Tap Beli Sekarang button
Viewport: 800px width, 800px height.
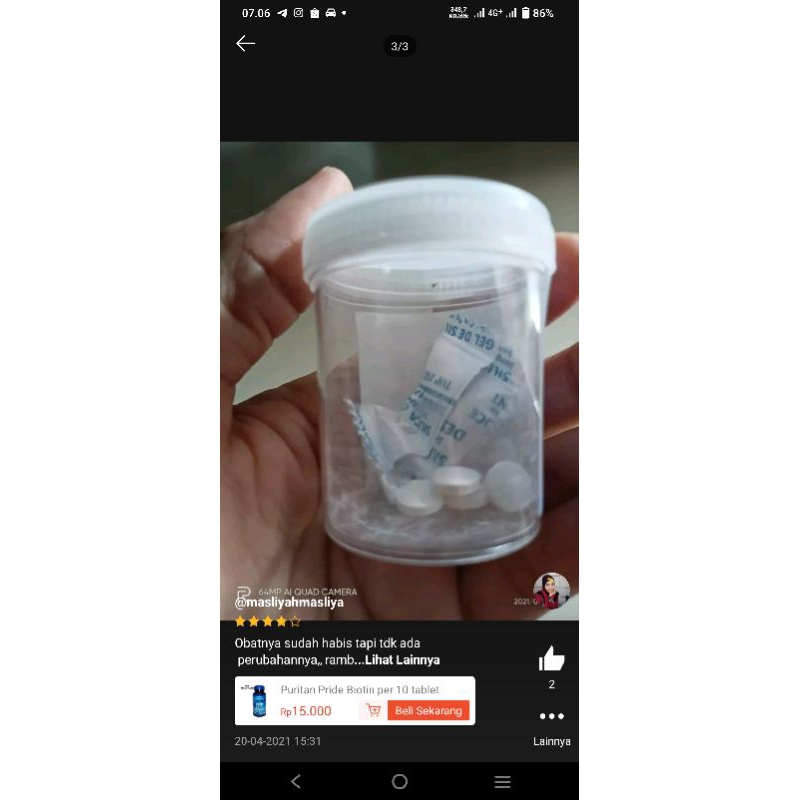point(428,710)
